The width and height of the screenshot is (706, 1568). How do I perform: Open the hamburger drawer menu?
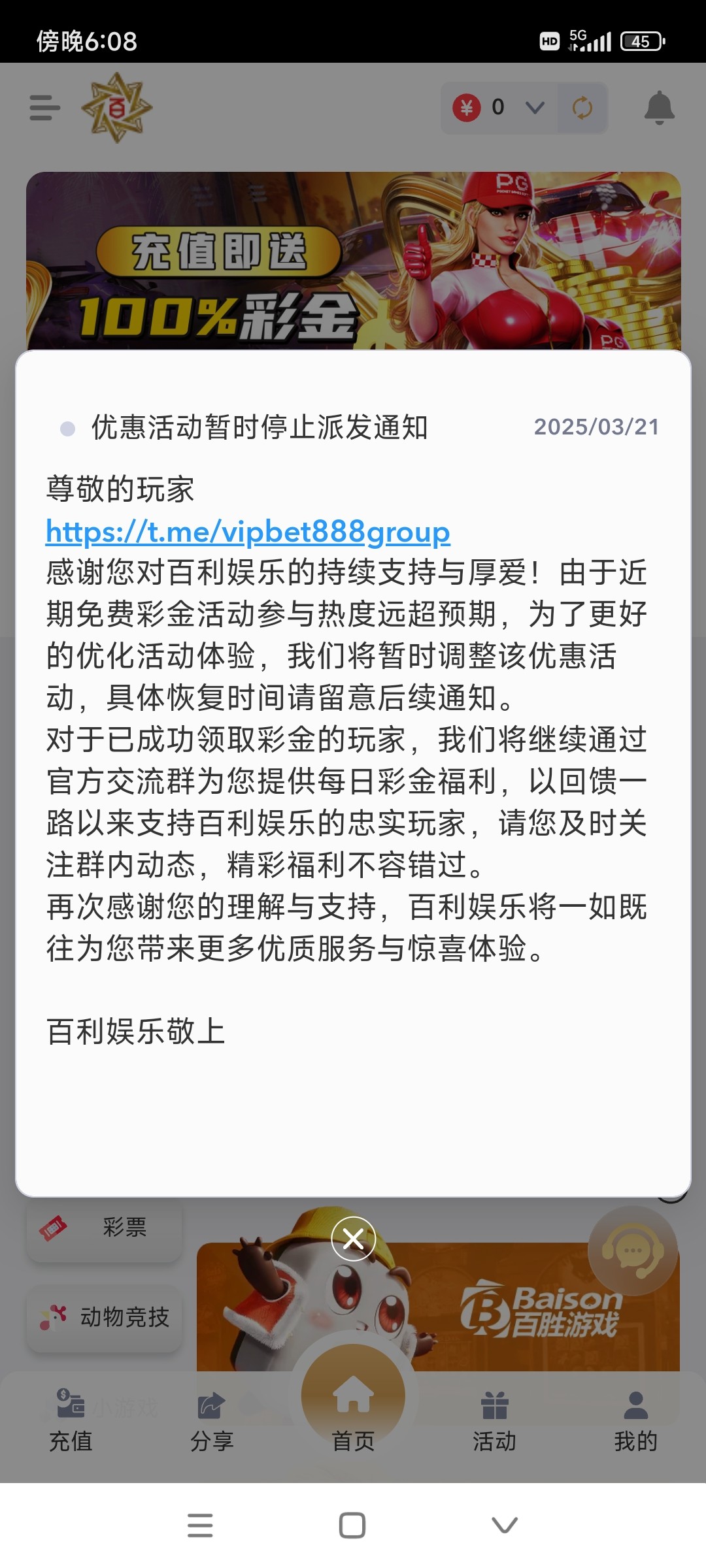point(44,108)
